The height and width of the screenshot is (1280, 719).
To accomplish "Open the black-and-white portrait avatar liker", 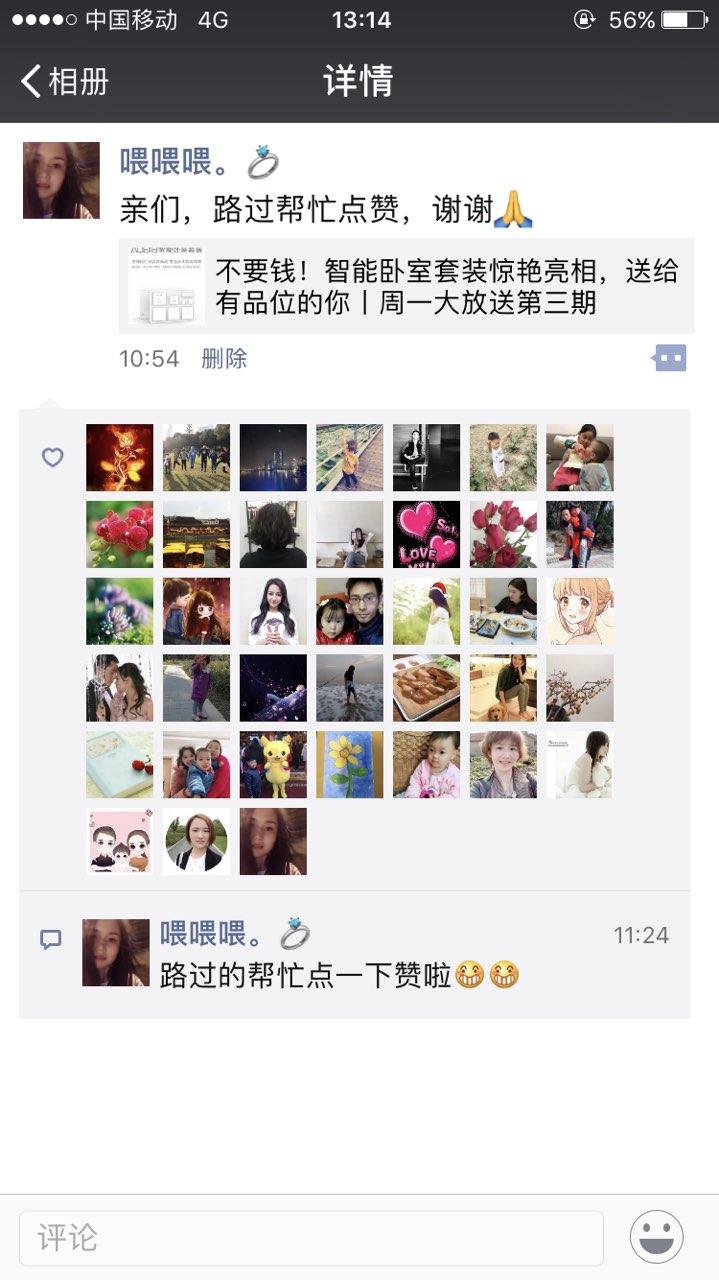I will [427, 457].
